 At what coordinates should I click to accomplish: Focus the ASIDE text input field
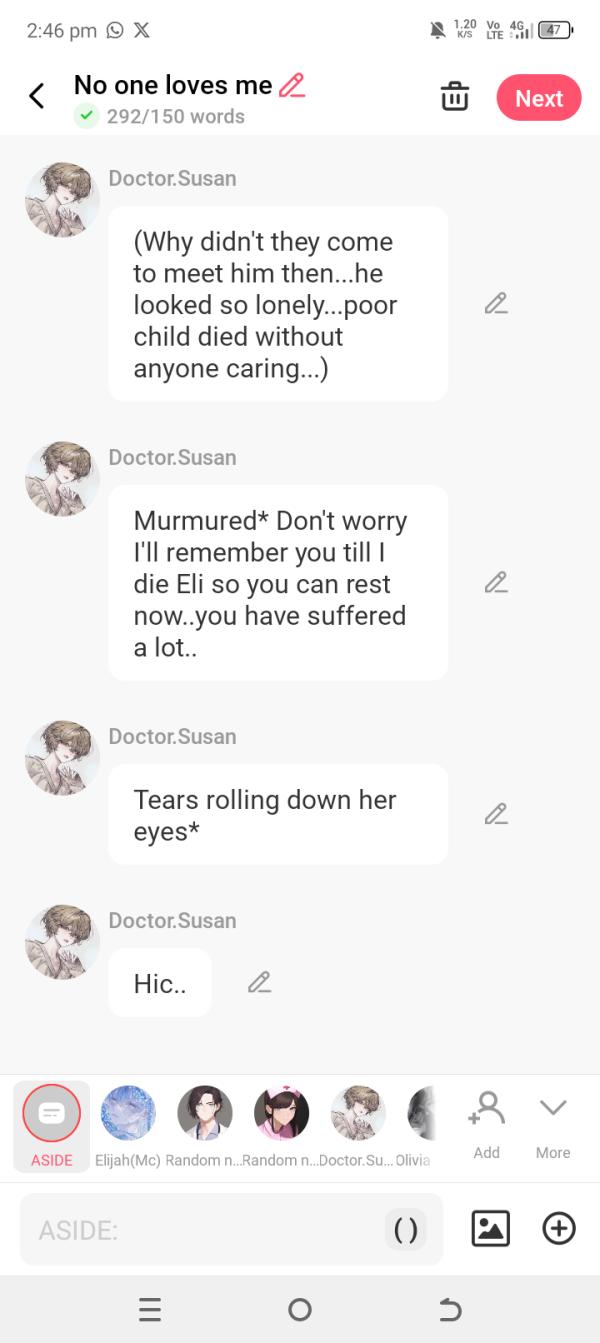click(200, 1230)
